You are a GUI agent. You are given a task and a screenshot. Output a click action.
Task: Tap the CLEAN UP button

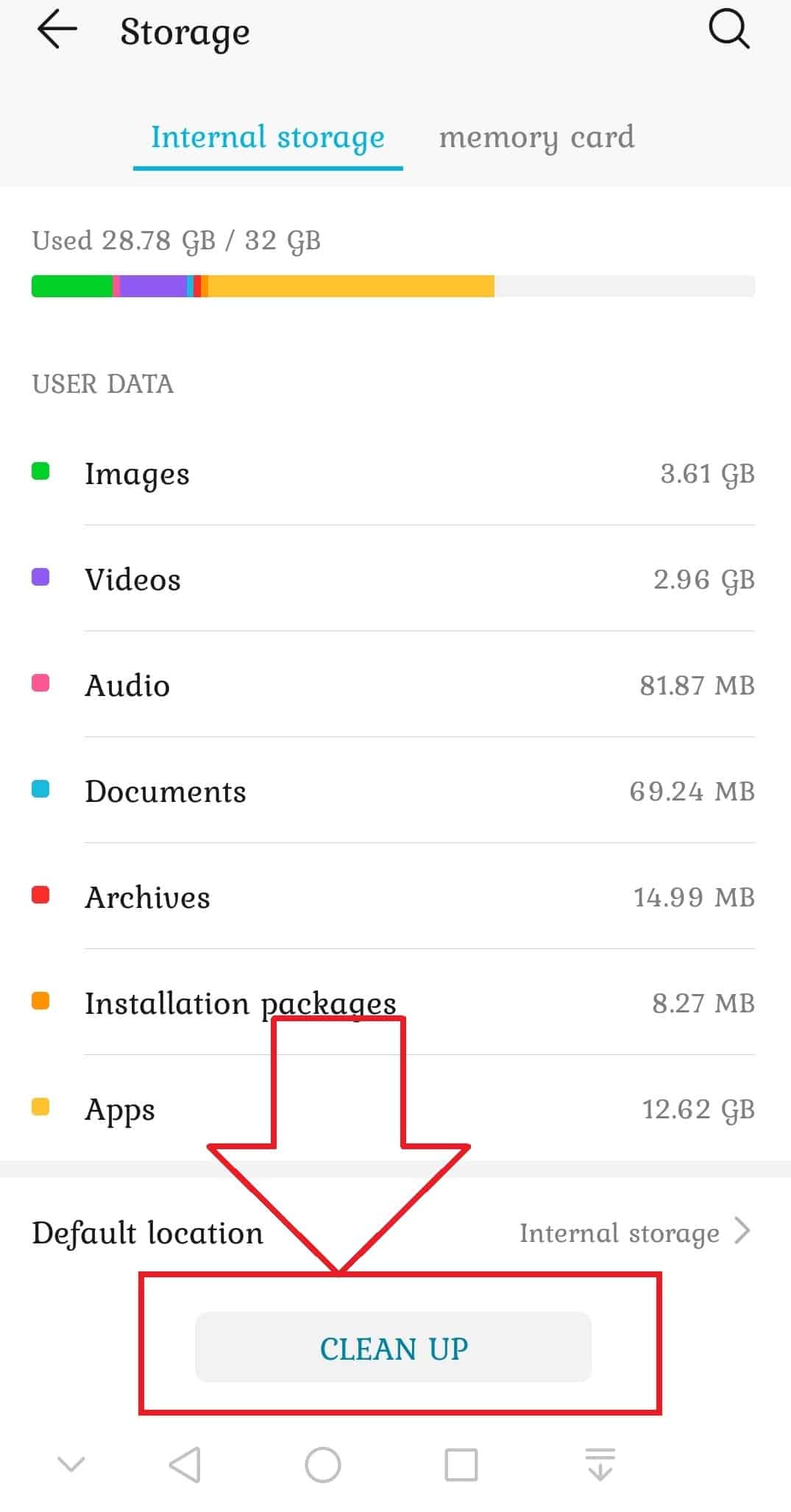click(x=393, y=1347)
